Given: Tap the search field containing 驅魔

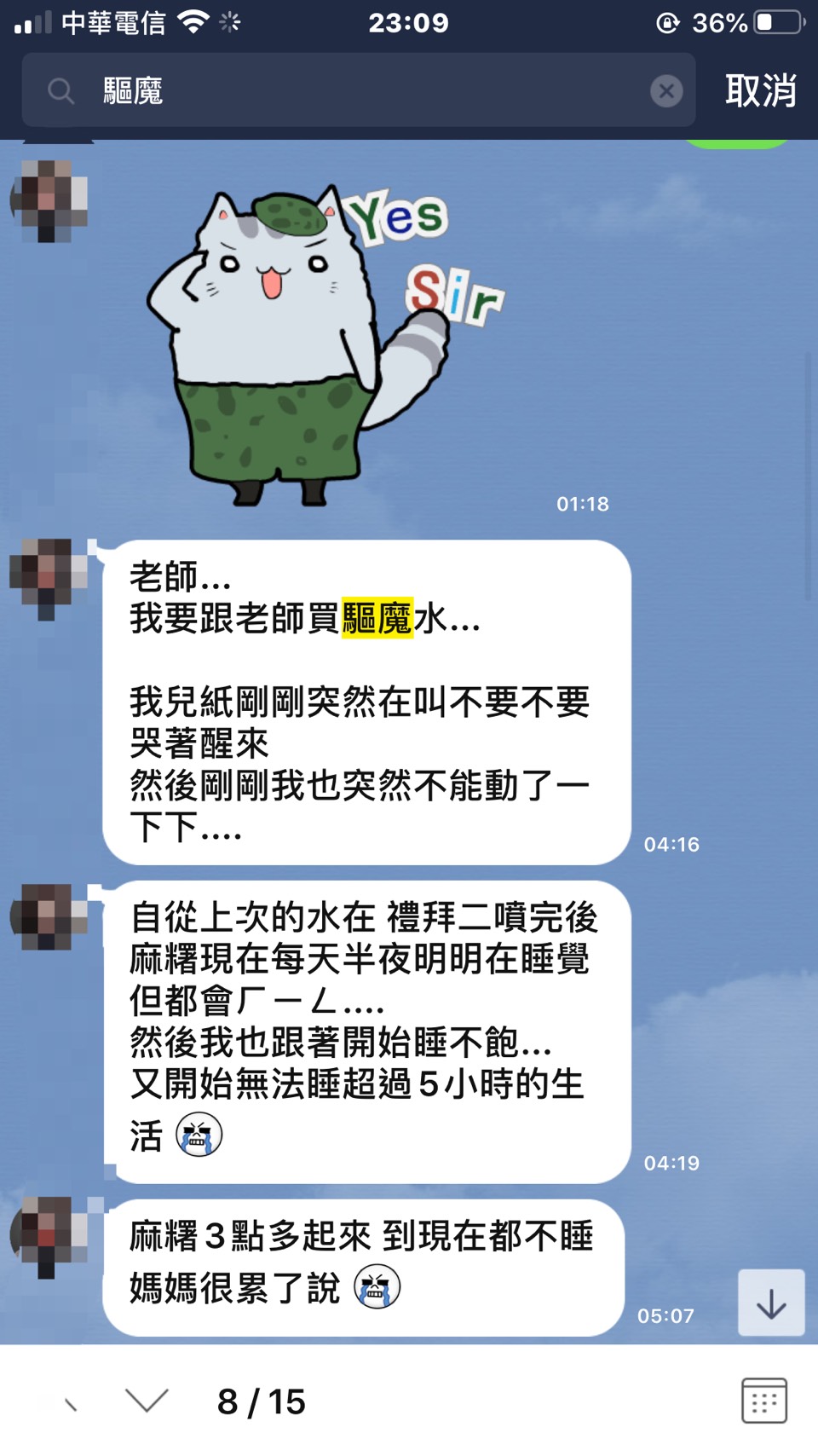Looking at the screenshot, I should pyautogui.click(x=358, y=90).
